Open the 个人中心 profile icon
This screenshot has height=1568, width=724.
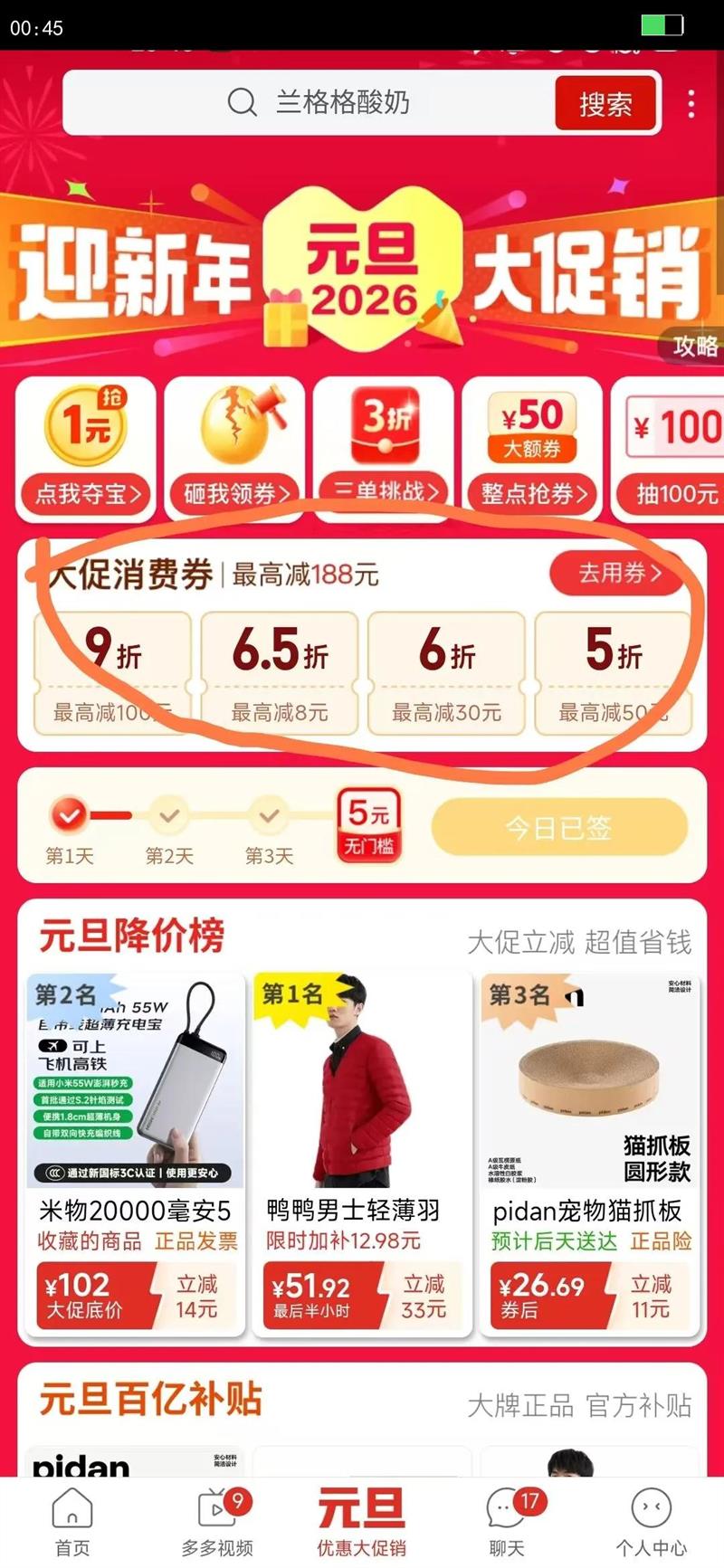650,1506
